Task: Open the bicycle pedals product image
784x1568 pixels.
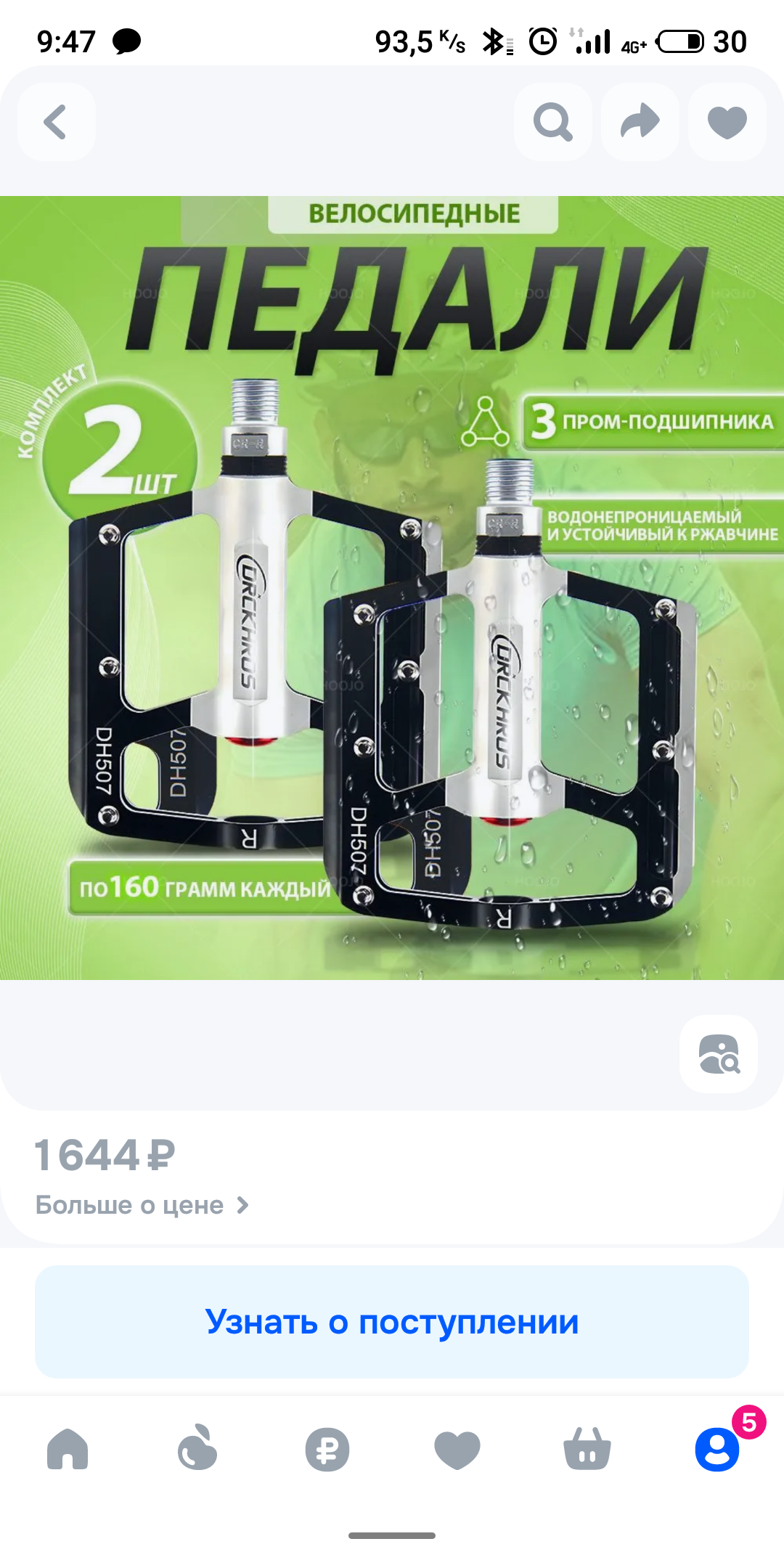Action: coord(392,588)
